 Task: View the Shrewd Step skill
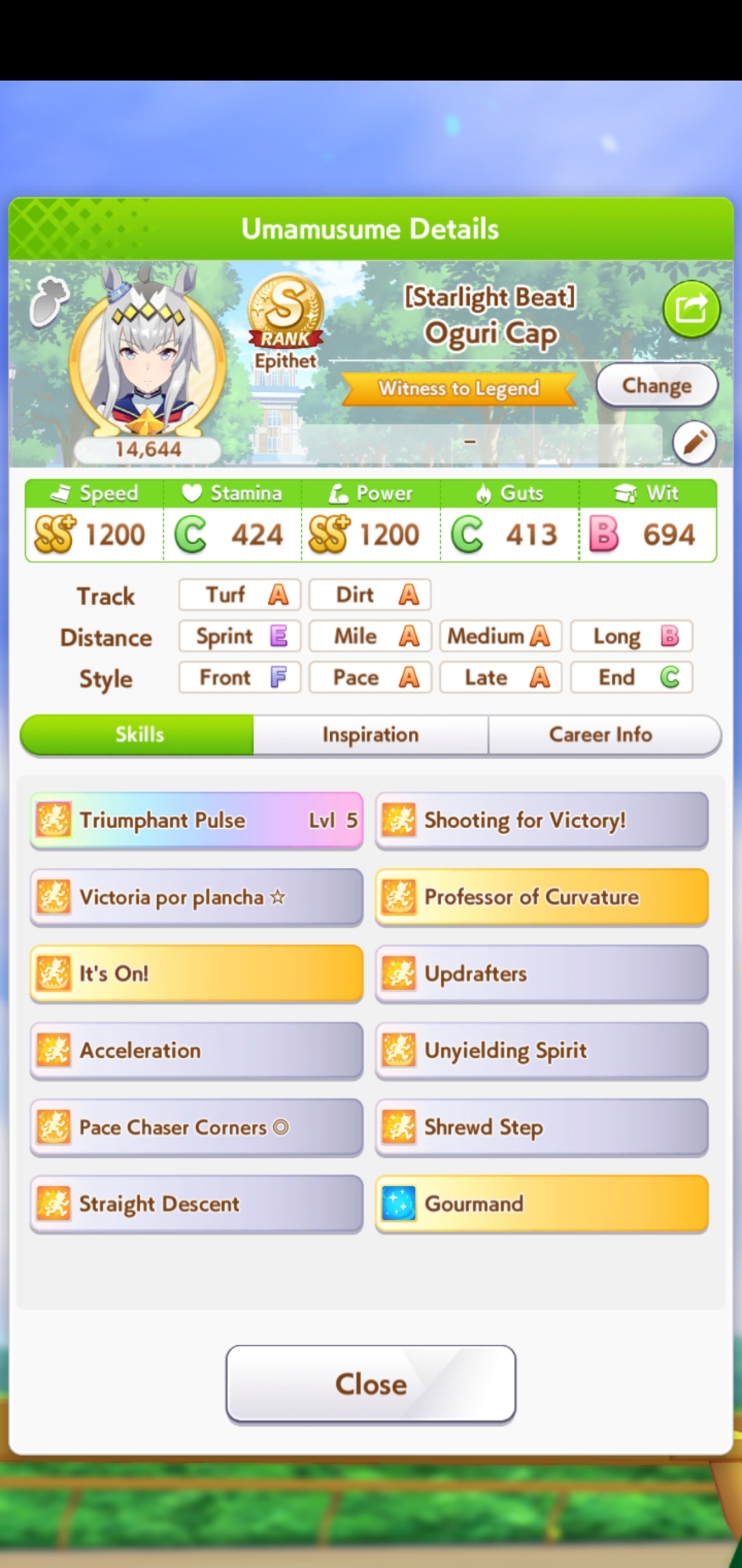(541, 1127)
